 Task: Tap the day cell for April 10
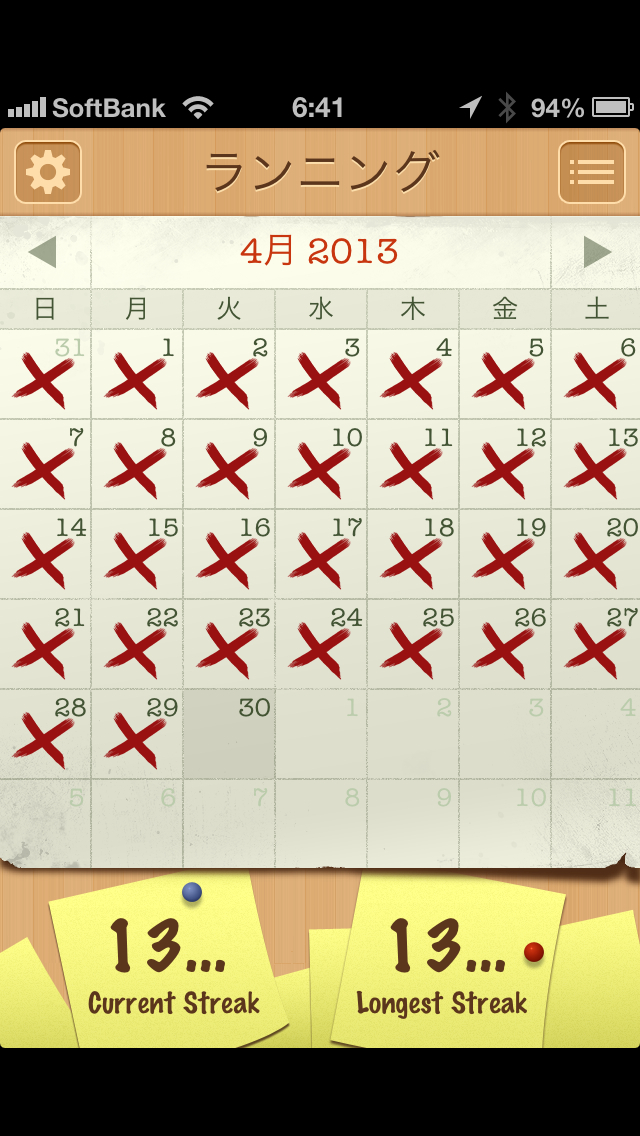[321, 465]
